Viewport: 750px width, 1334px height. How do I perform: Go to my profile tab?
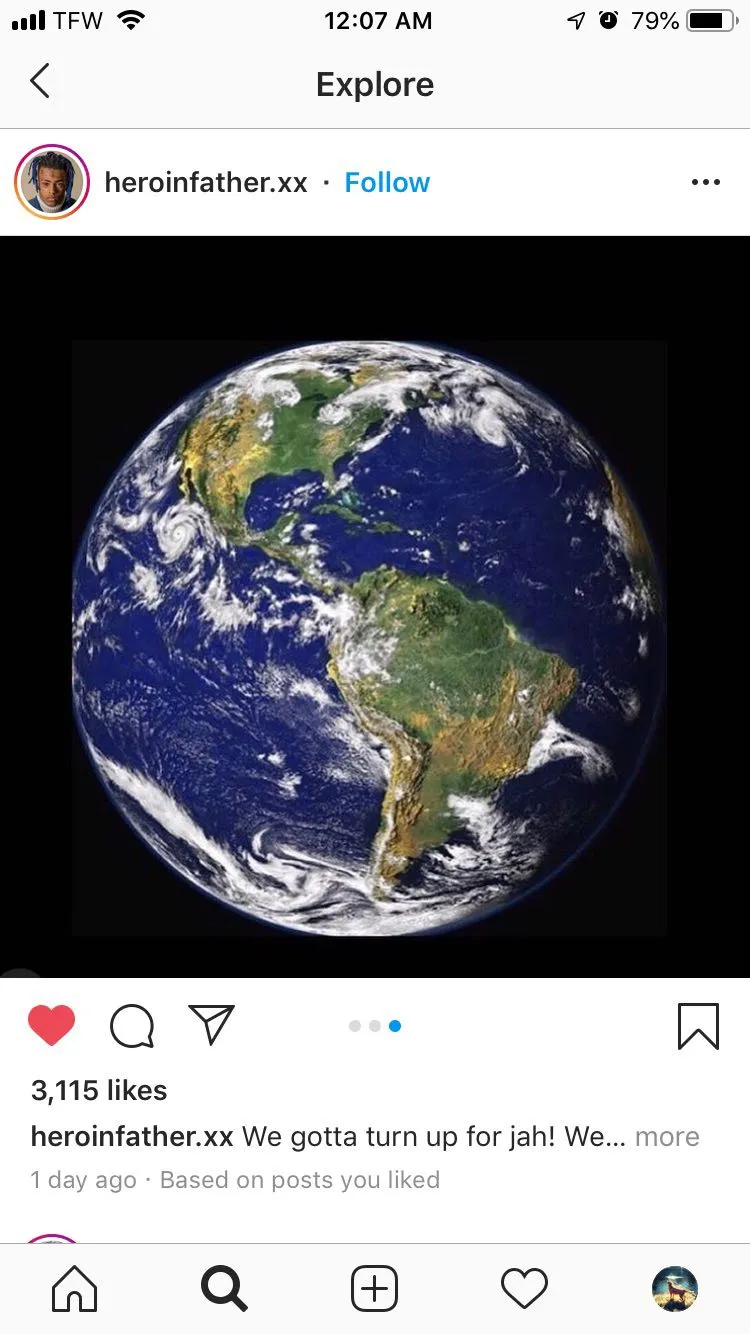675,1289
